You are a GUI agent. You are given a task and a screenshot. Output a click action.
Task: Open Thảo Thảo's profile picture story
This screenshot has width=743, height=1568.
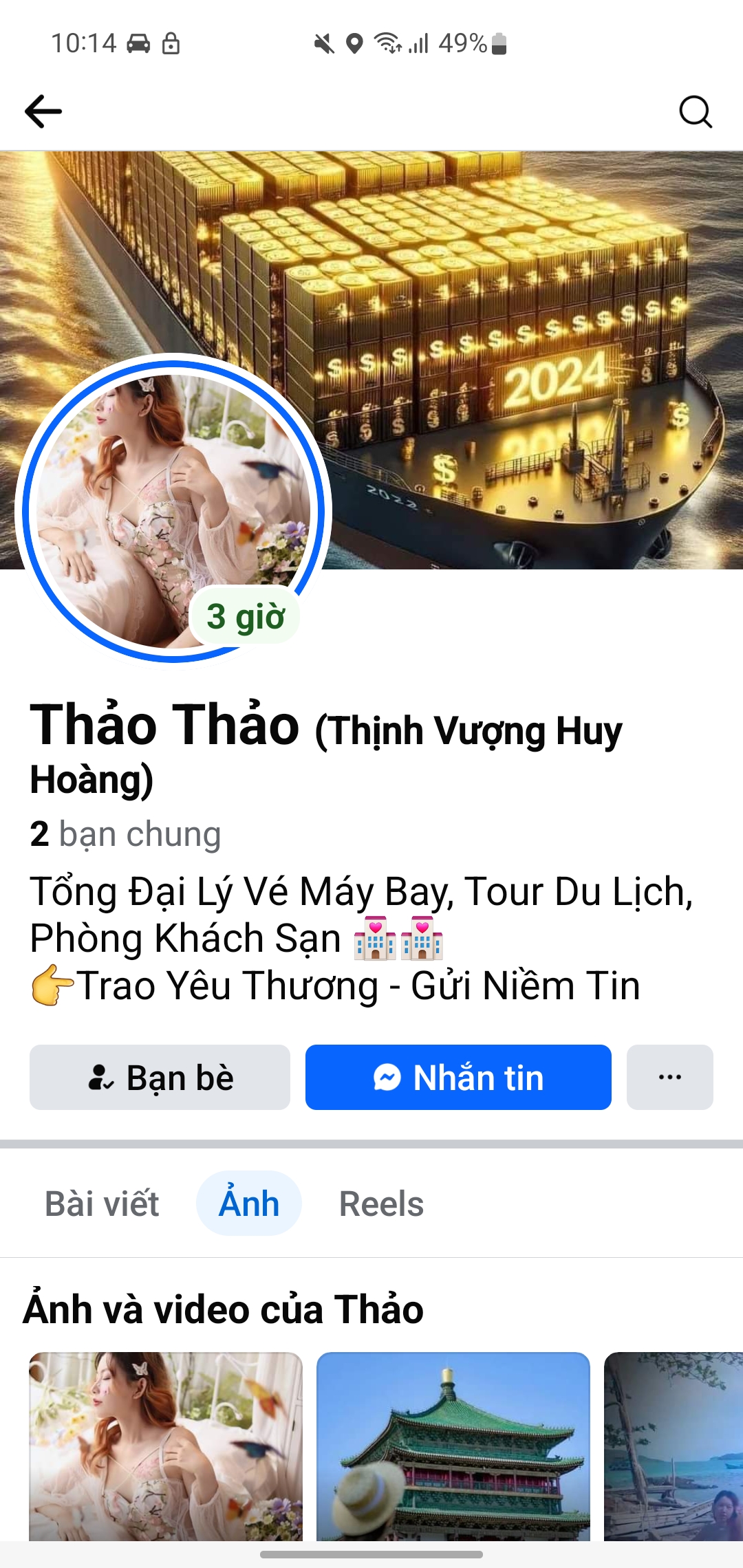point(172,509)
